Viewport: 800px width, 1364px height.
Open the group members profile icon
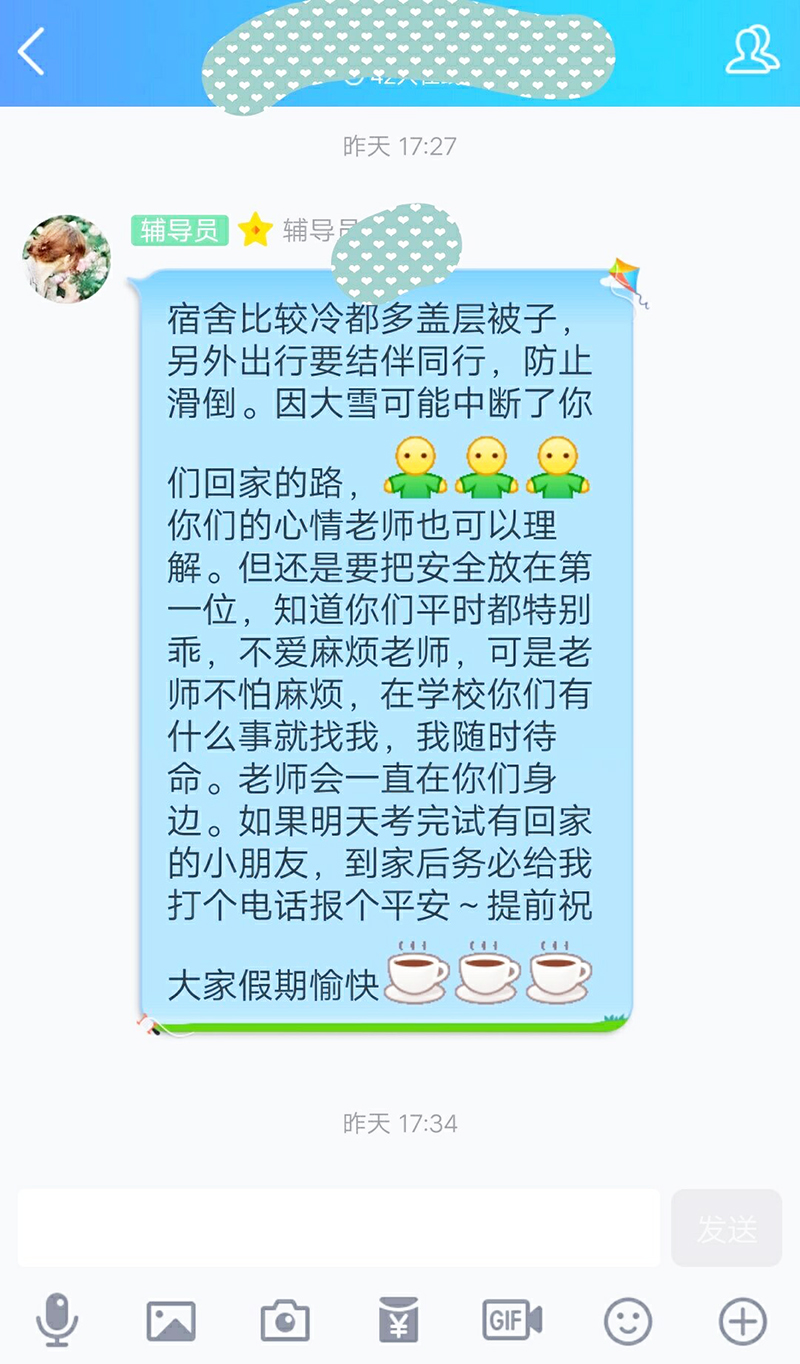[752, 50]
